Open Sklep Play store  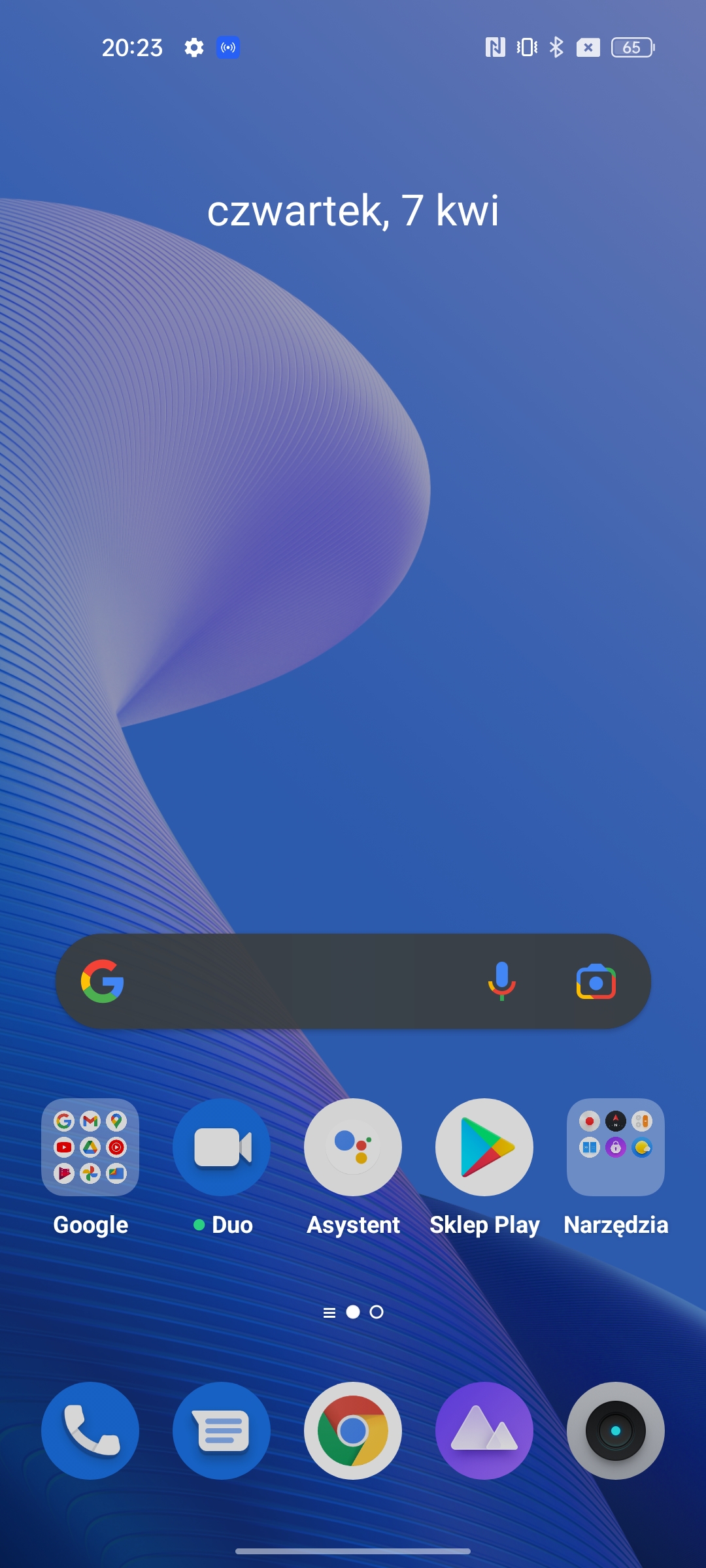(x=484, y=1147)
